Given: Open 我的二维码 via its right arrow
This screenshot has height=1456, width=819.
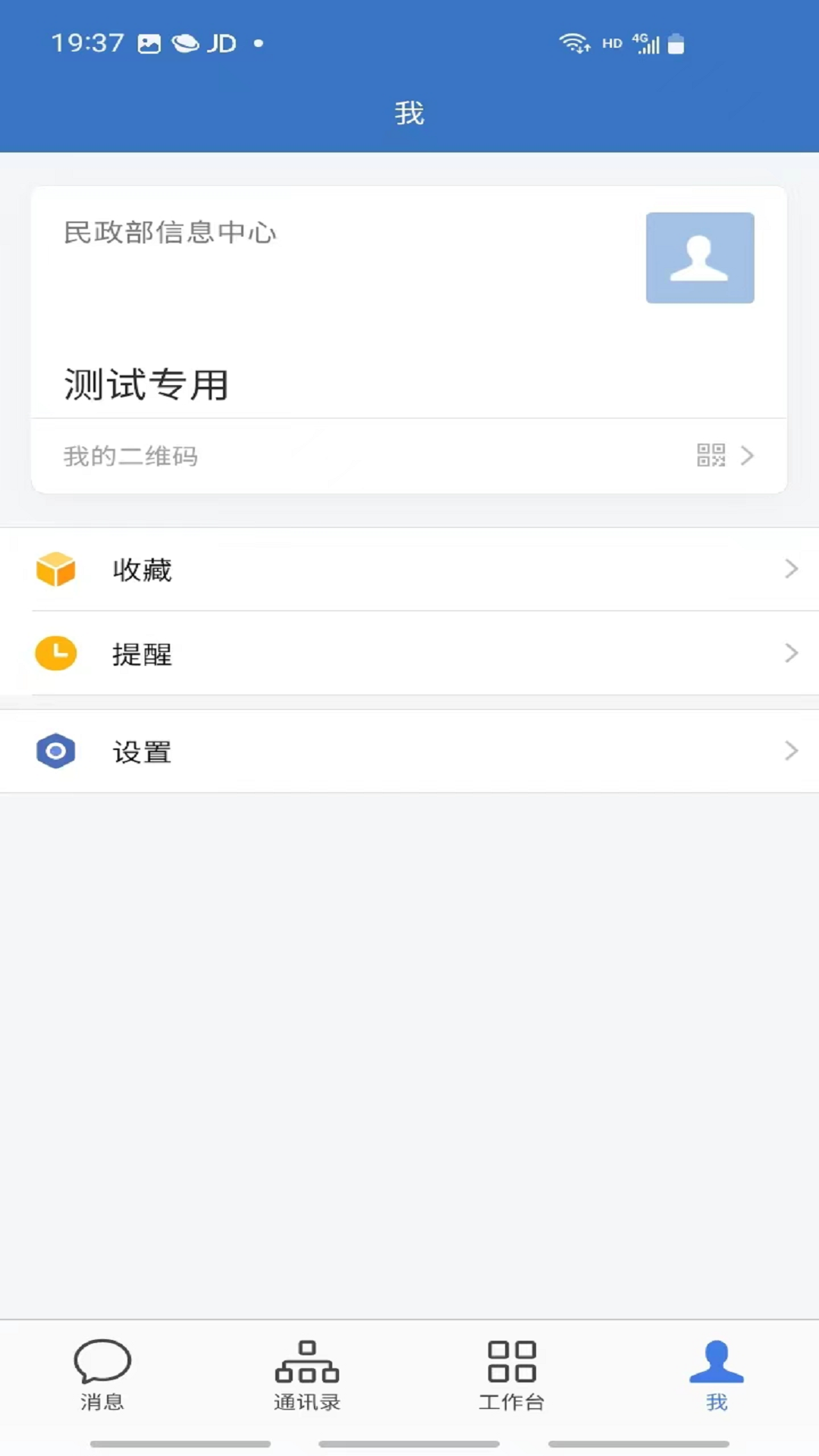Looking at the screenshot, I should (748, 456).
